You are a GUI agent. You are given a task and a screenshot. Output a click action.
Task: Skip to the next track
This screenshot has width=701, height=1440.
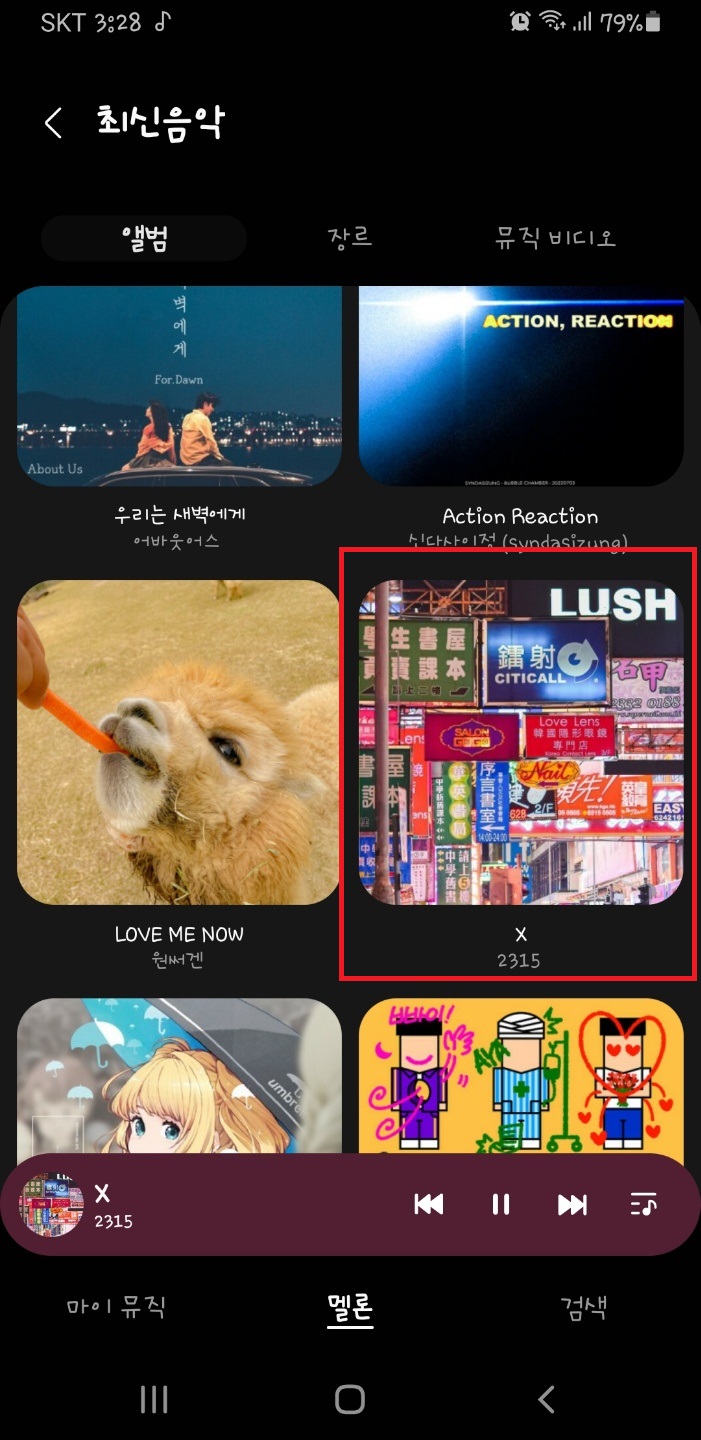[x=572, y=1204]
